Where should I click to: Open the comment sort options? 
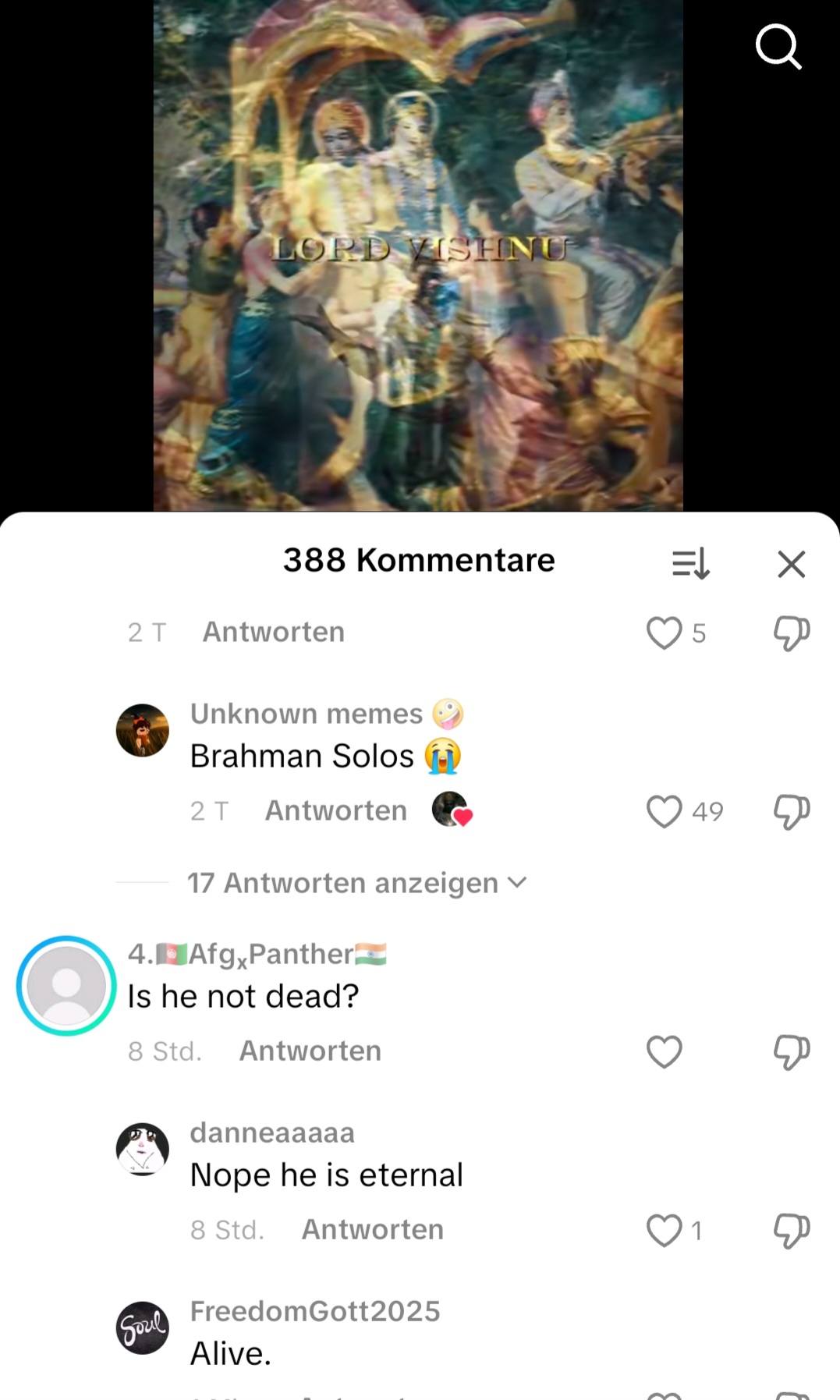pos(691,563)
